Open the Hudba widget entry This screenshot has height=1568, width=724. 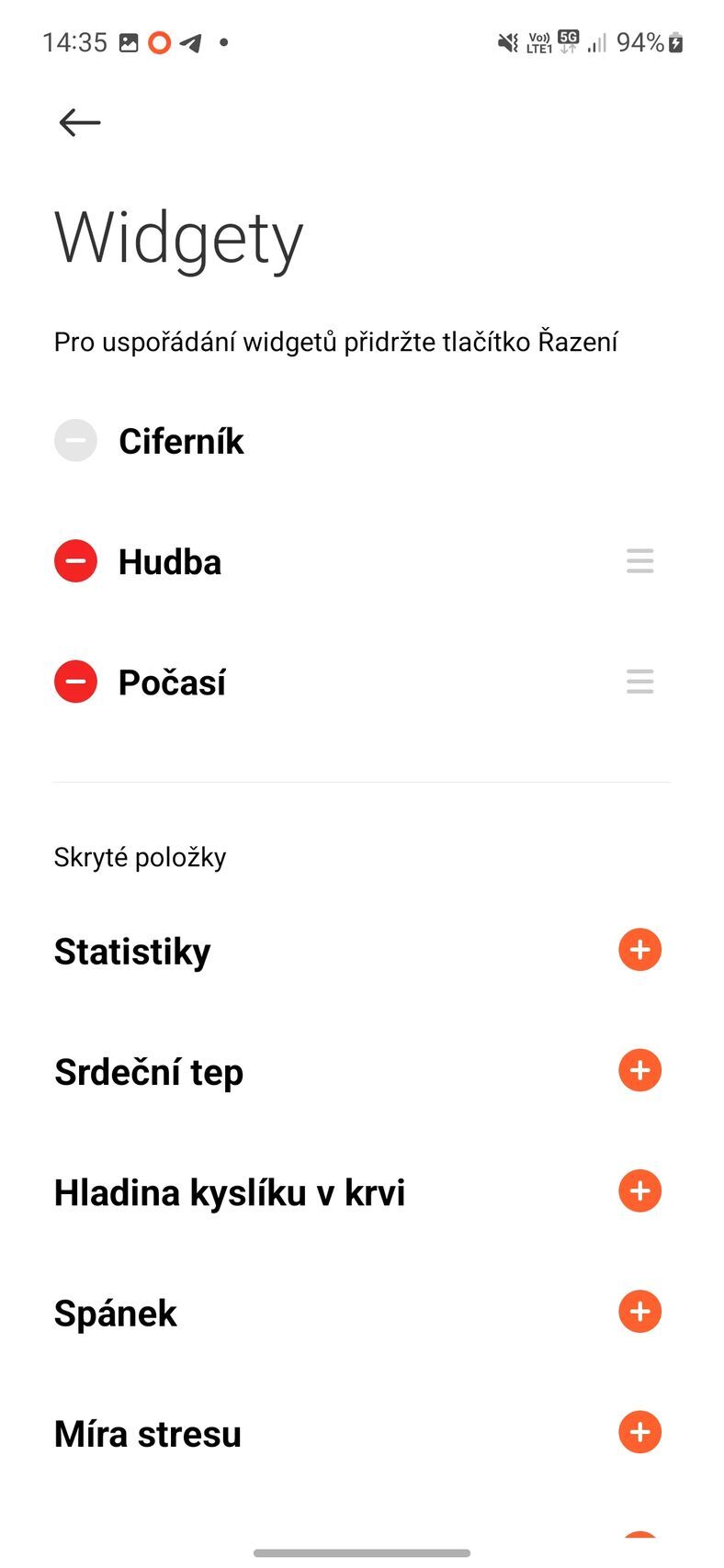[x=170, y=561]
